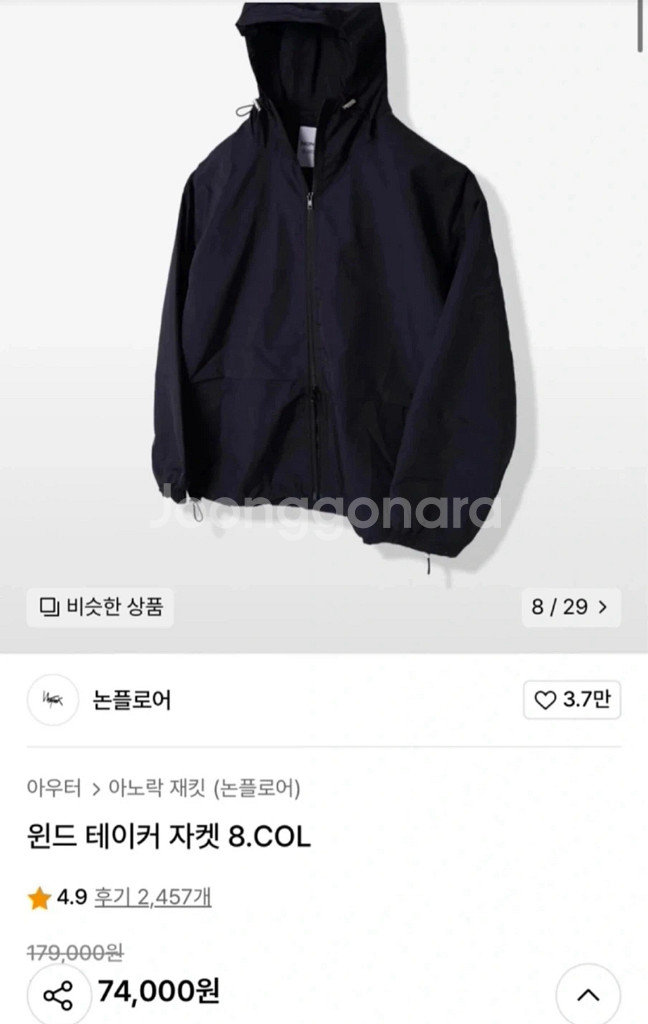The width and height of the screenshot is (648, 1024).
Task: Like this product with the 3.7만 heart
Action: pos(572,700)
